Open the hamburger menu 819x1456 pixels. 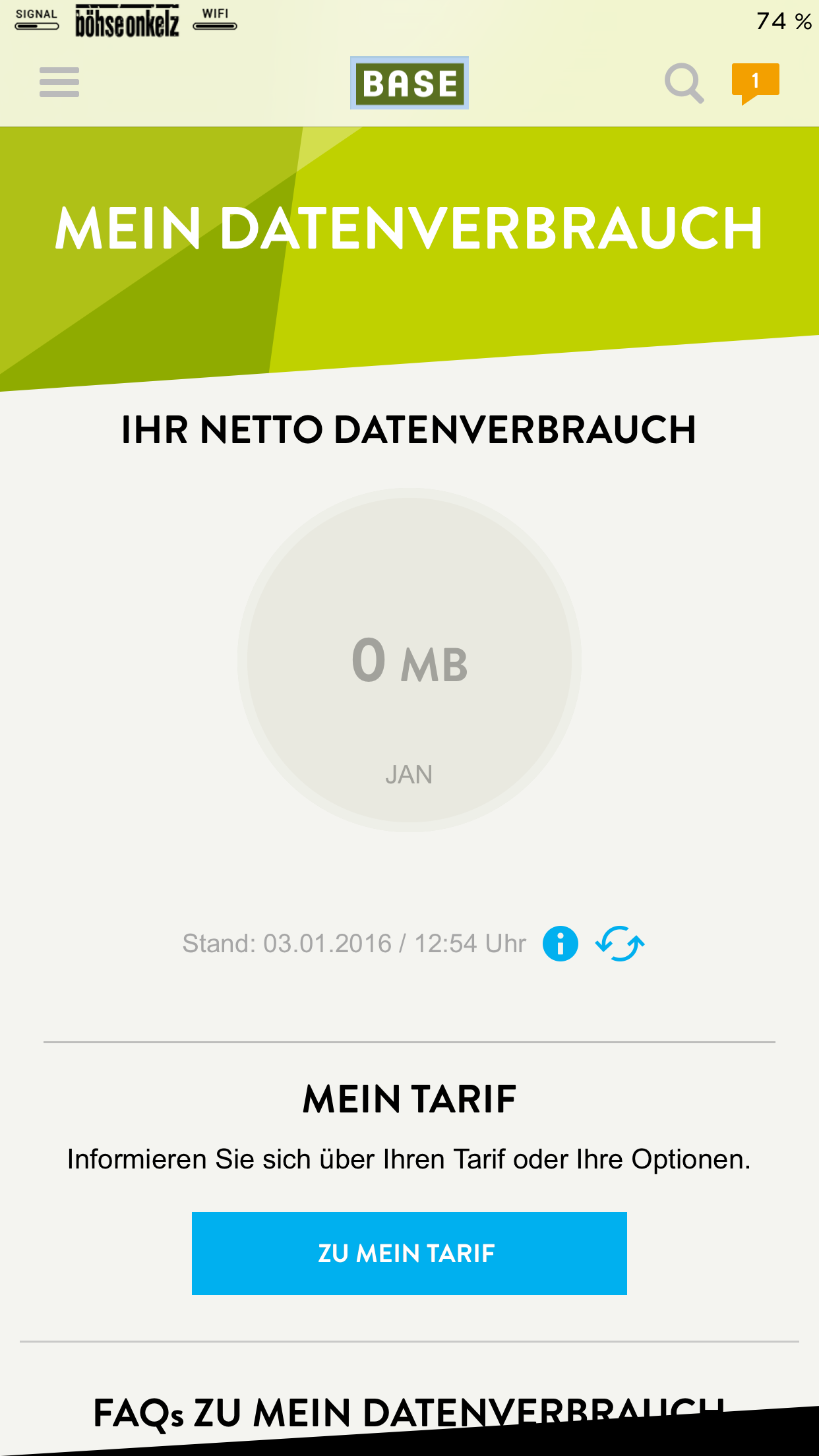click(x=59, y=82)
